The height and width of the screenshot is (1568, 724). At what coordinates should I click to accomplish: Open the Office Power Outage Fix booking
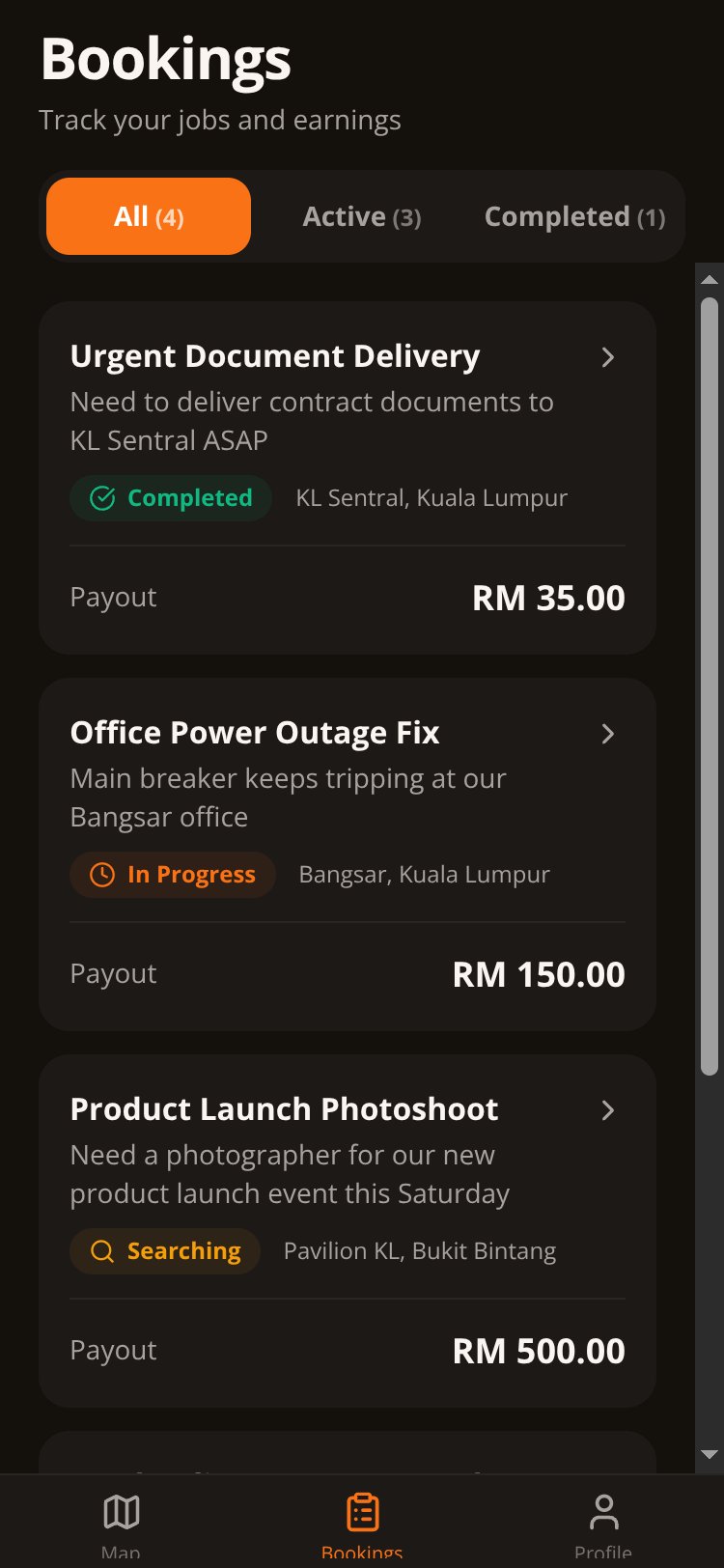348,854
